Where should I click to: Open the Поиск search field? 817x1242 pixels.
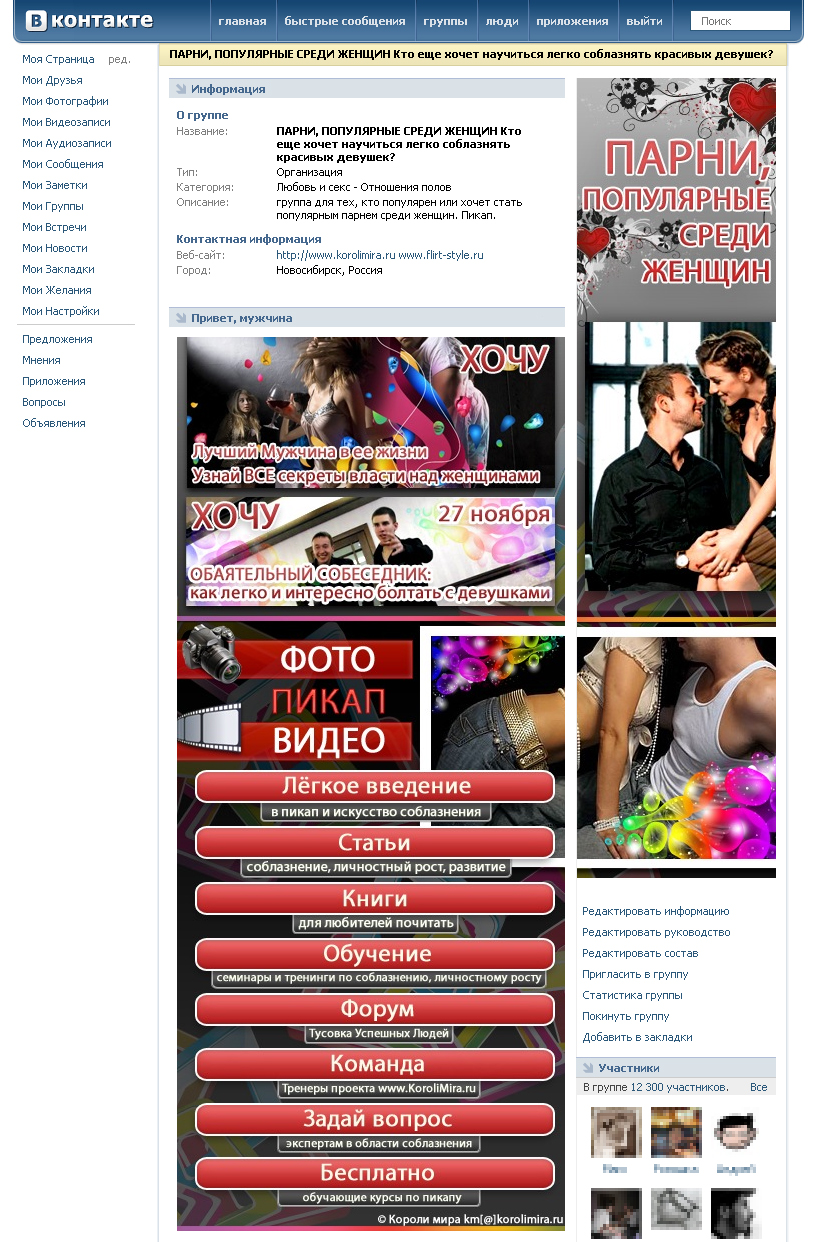pos(740,21)
